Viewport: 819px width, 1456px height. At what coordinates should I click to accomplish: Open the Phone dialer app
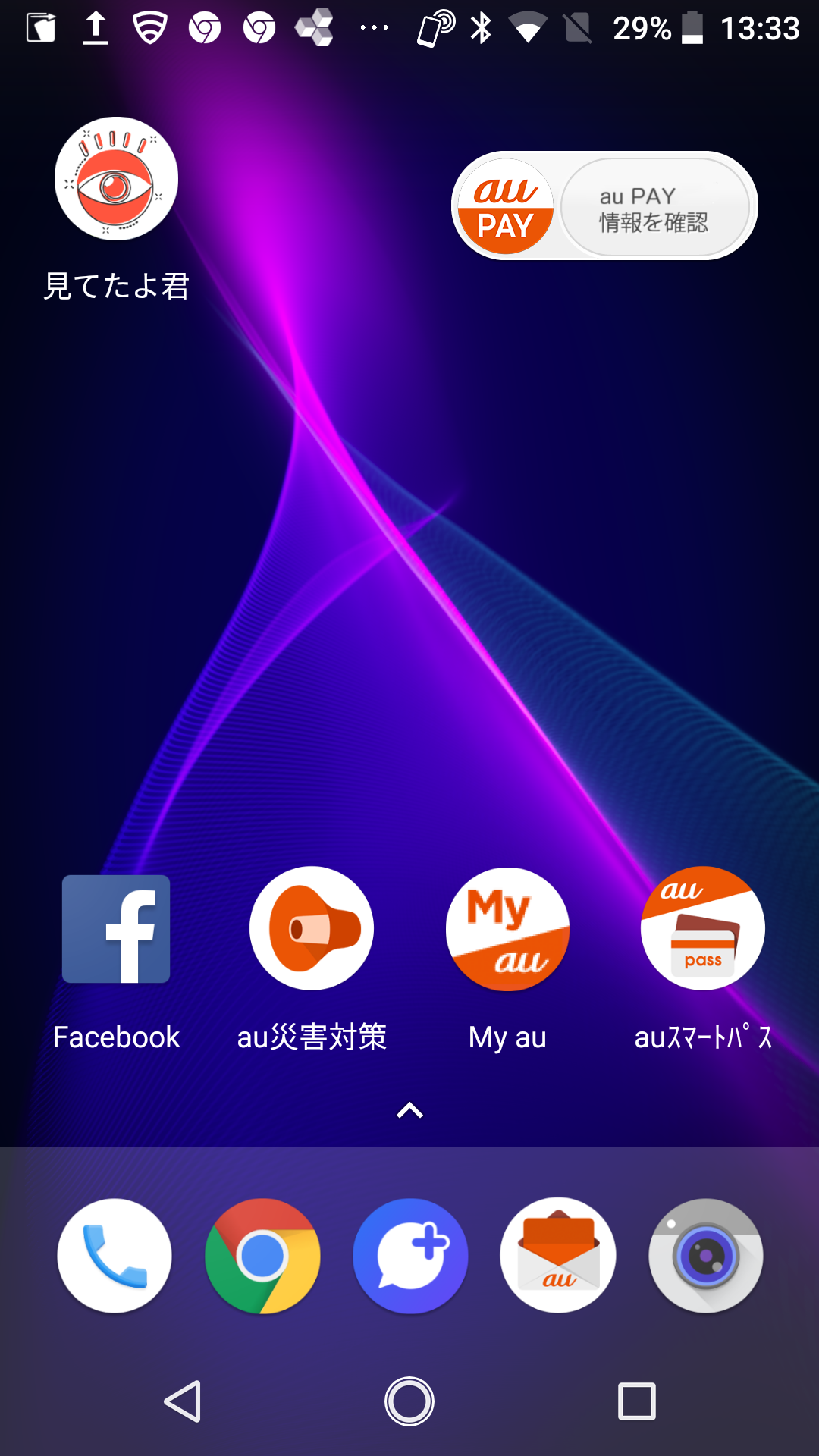click(x=114, y=1256)
